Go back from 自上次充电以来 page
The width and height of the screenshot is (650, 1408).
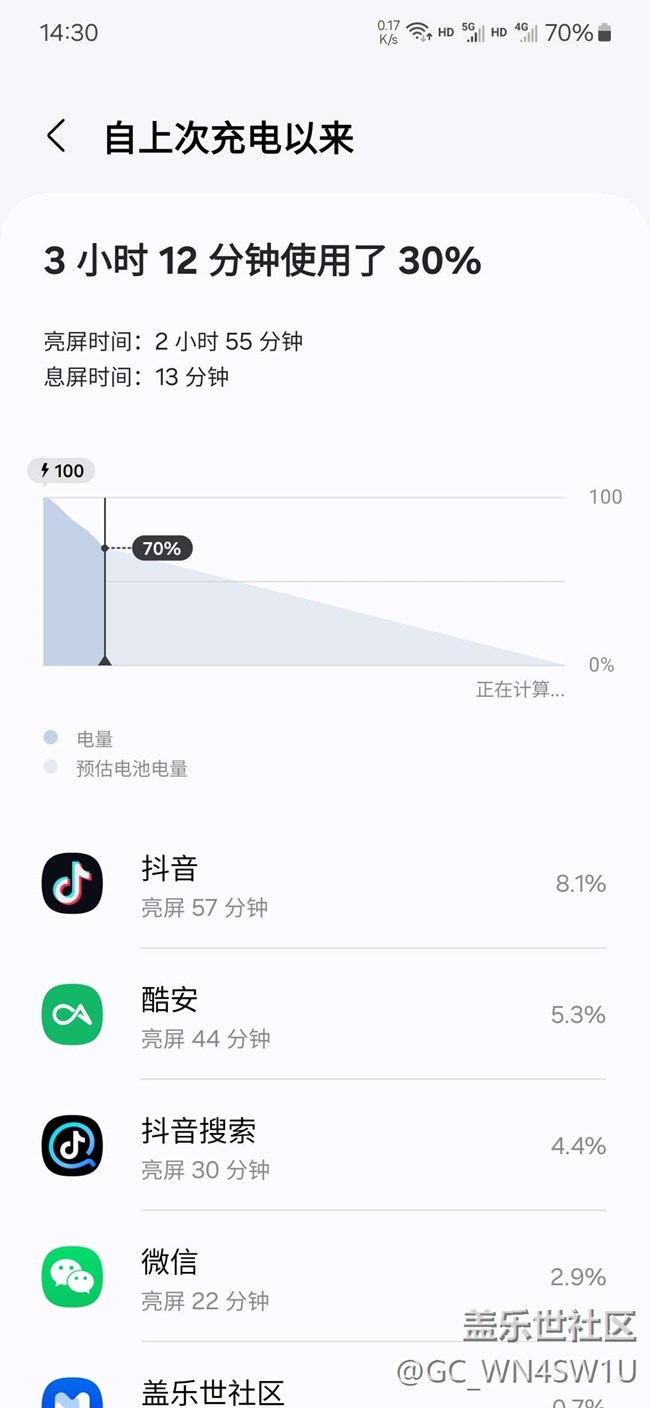pos(57,137)
